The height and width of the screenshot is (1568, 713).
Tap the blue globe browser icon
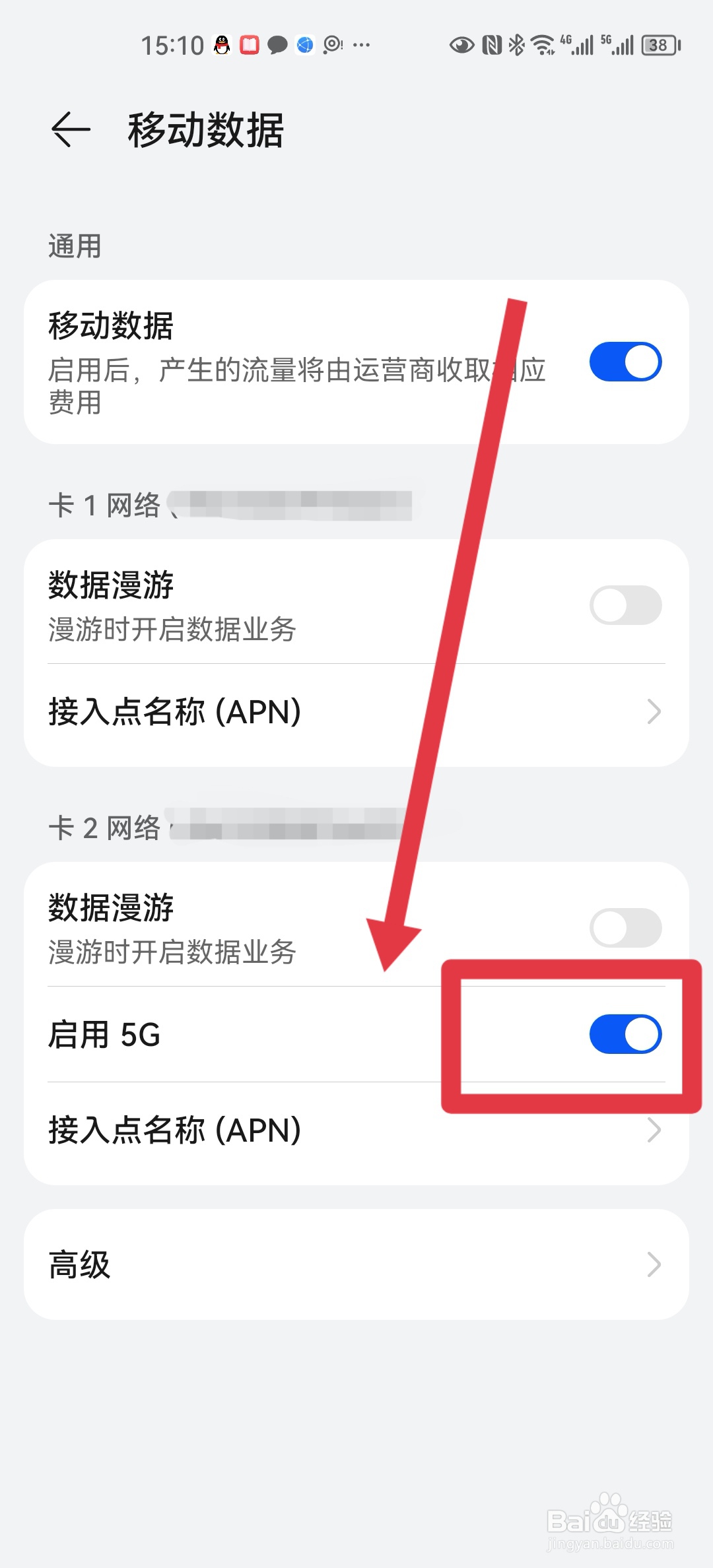(x=304, y=45)
